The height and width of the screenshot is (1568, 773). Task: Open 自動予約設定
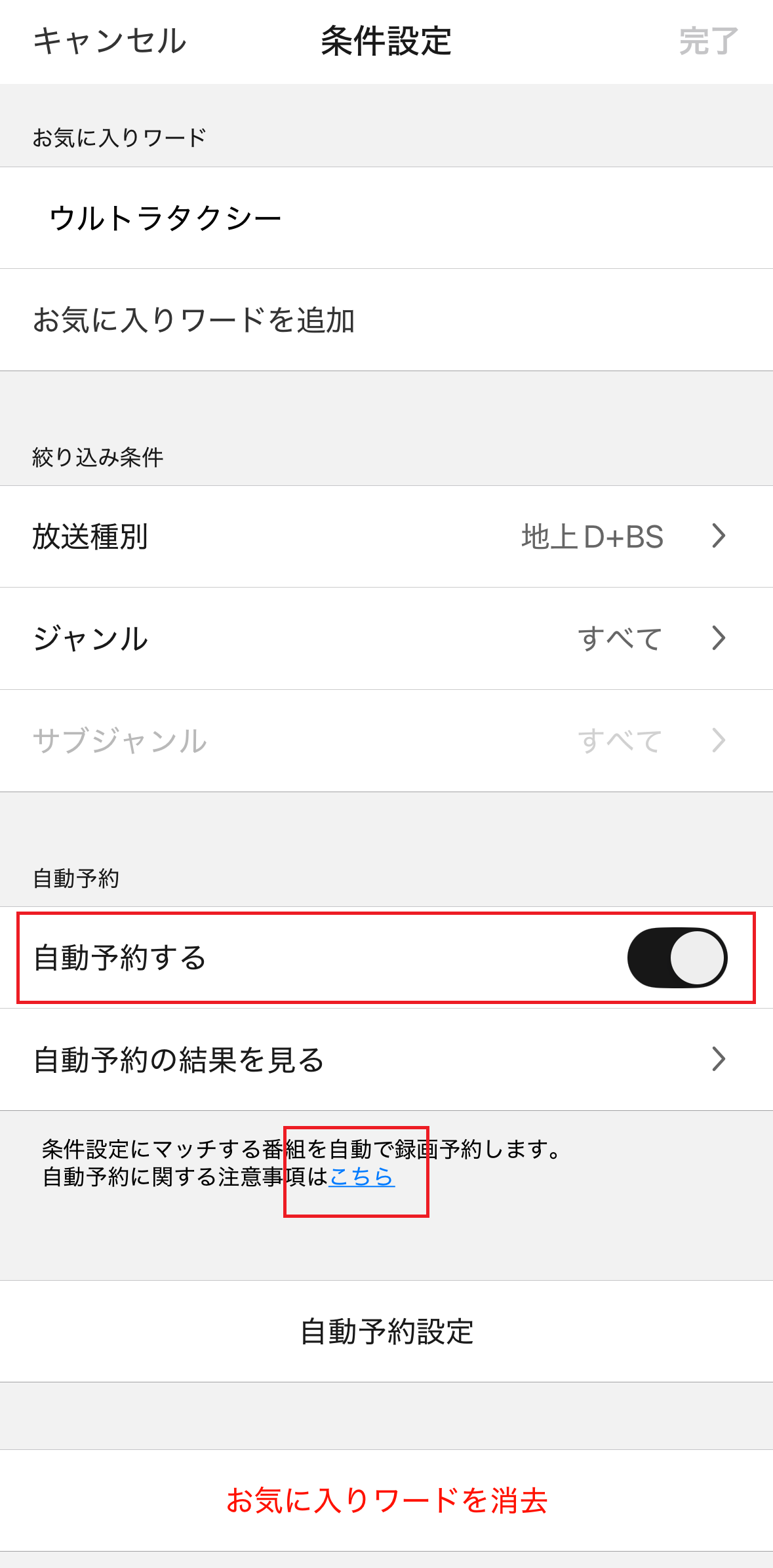(386, 1332)
